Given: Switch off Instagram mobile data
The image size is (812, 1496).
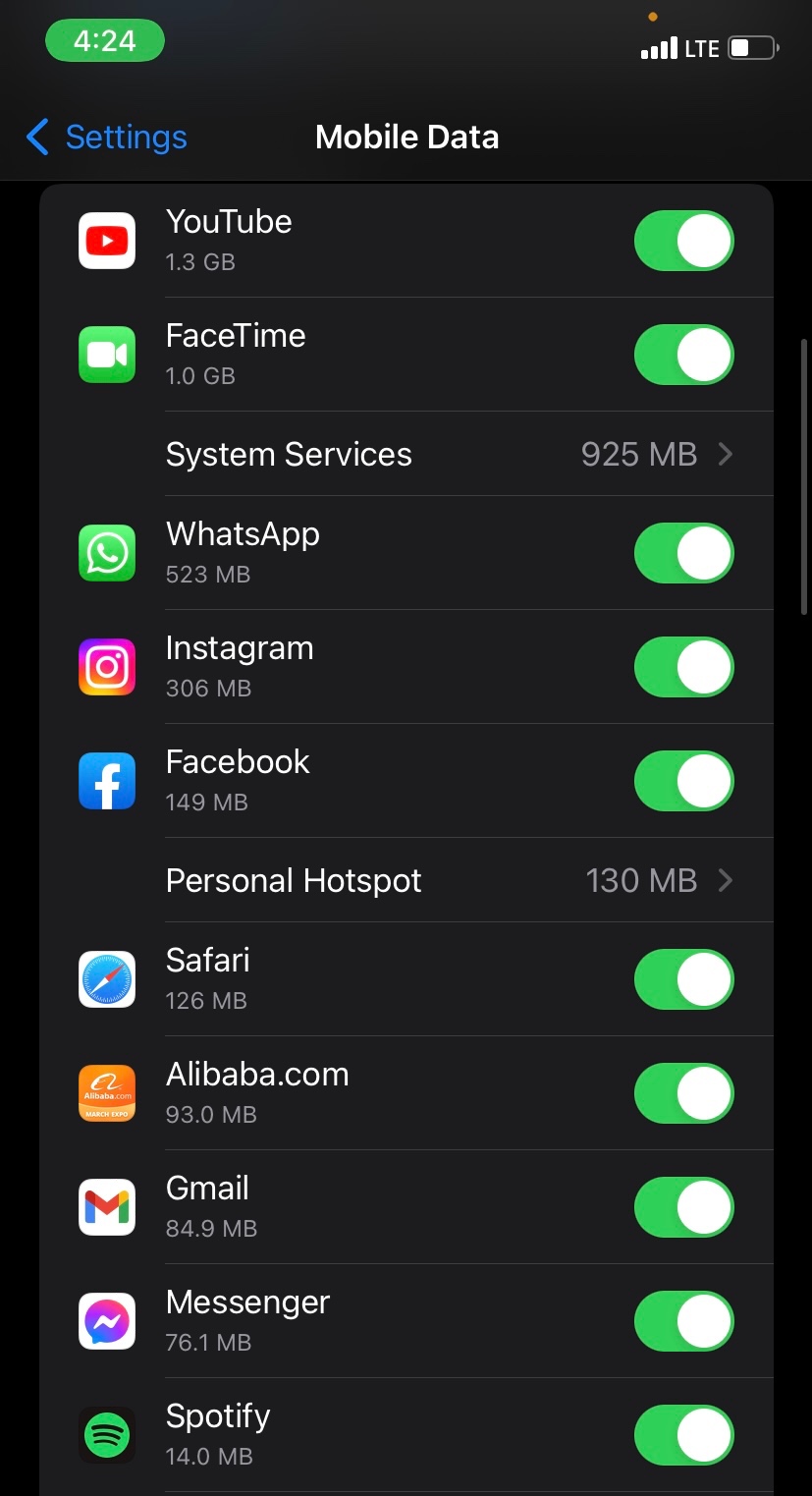Looking at the screenshot, I should point(683,667).
